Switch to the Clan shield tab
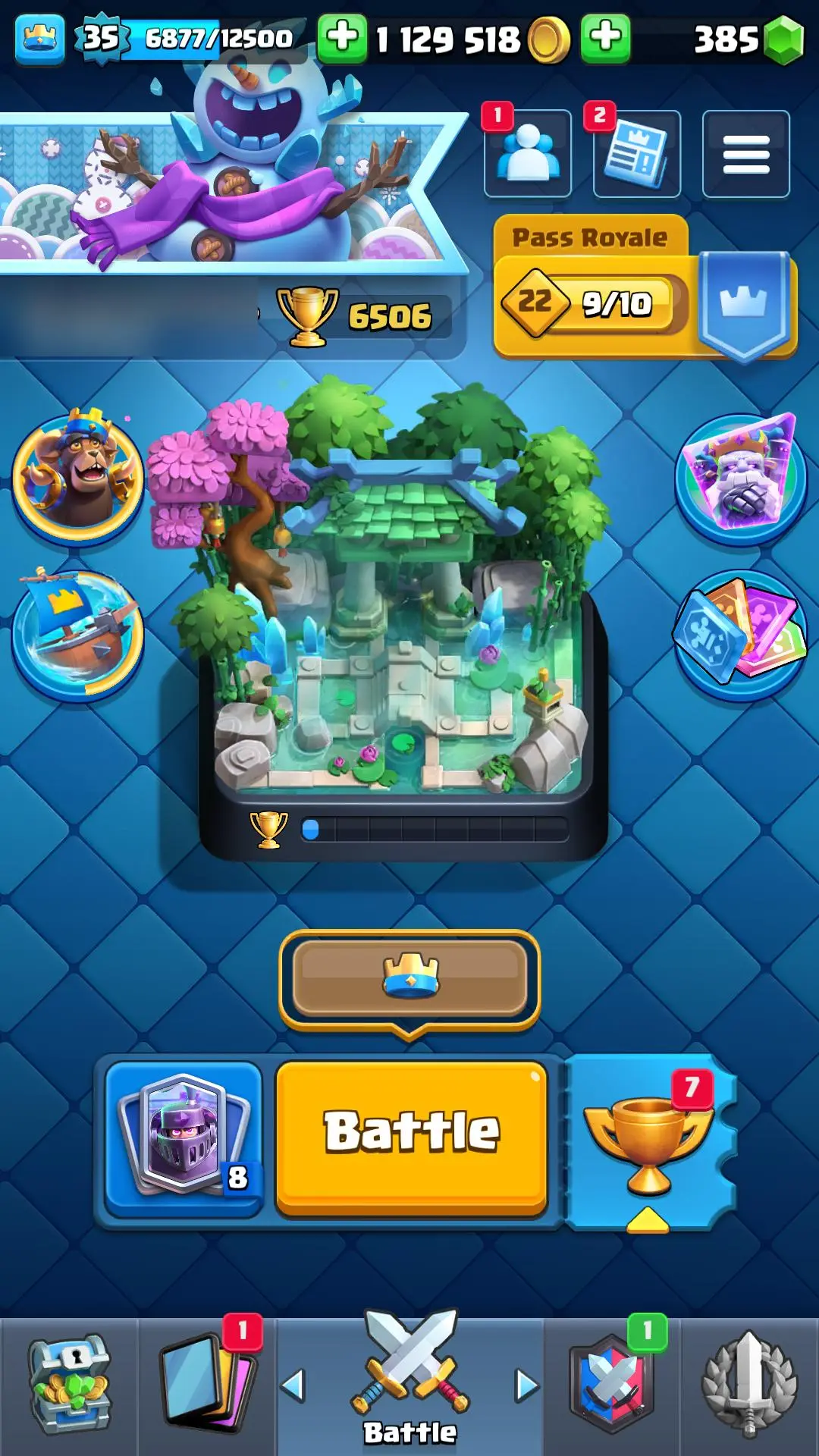Image resolution: width=819 pixels, height=1456 pixels. 612,1385
